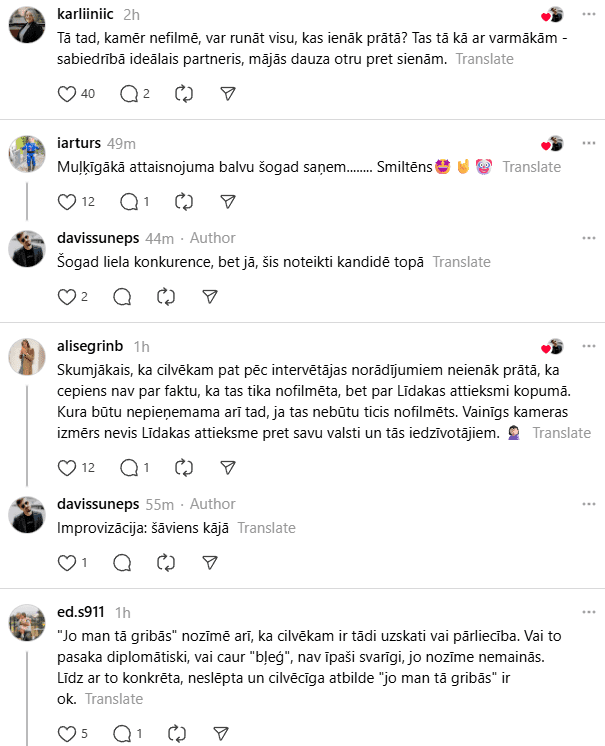Like davissuneps's reply posted 44m ago
This screenshot has height=746, width=605.
(x=68, y=296)
